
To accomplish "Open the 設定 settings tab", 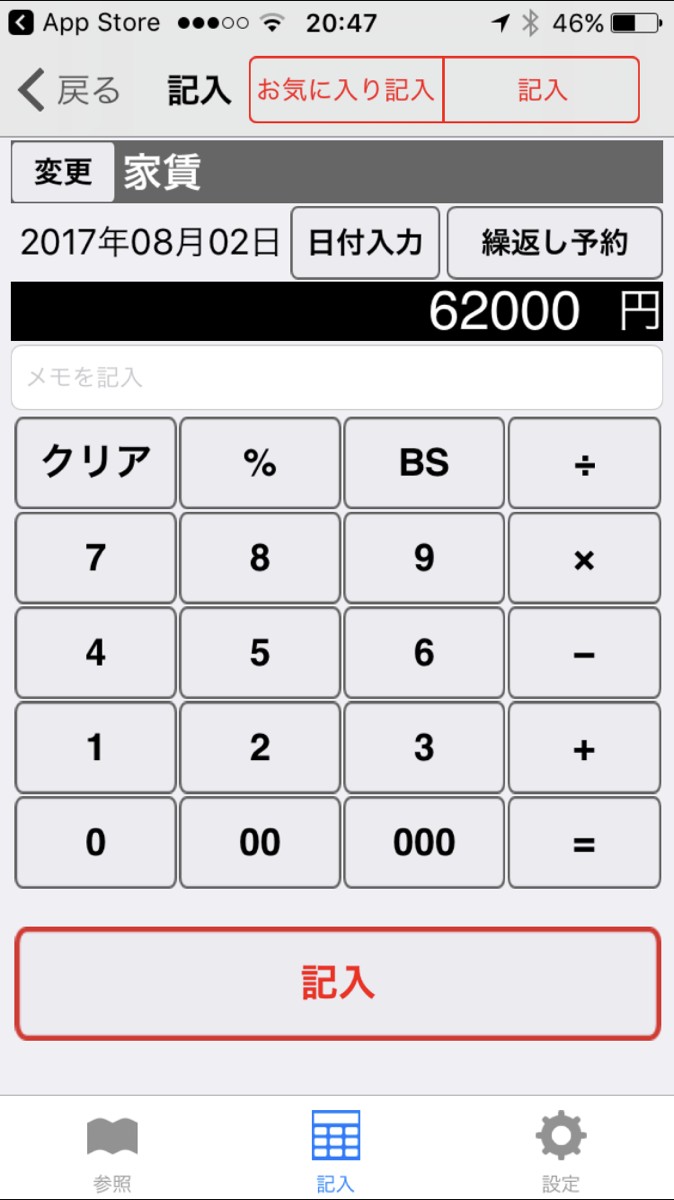I will (561, 1152).
